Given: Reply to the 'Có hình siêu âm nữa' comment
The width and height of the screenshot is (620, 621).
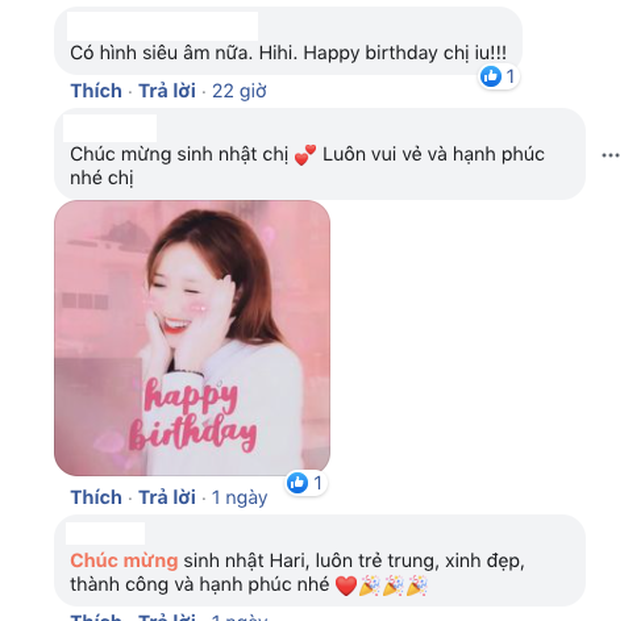Looking at the screenshot, I should coord(166,91).
